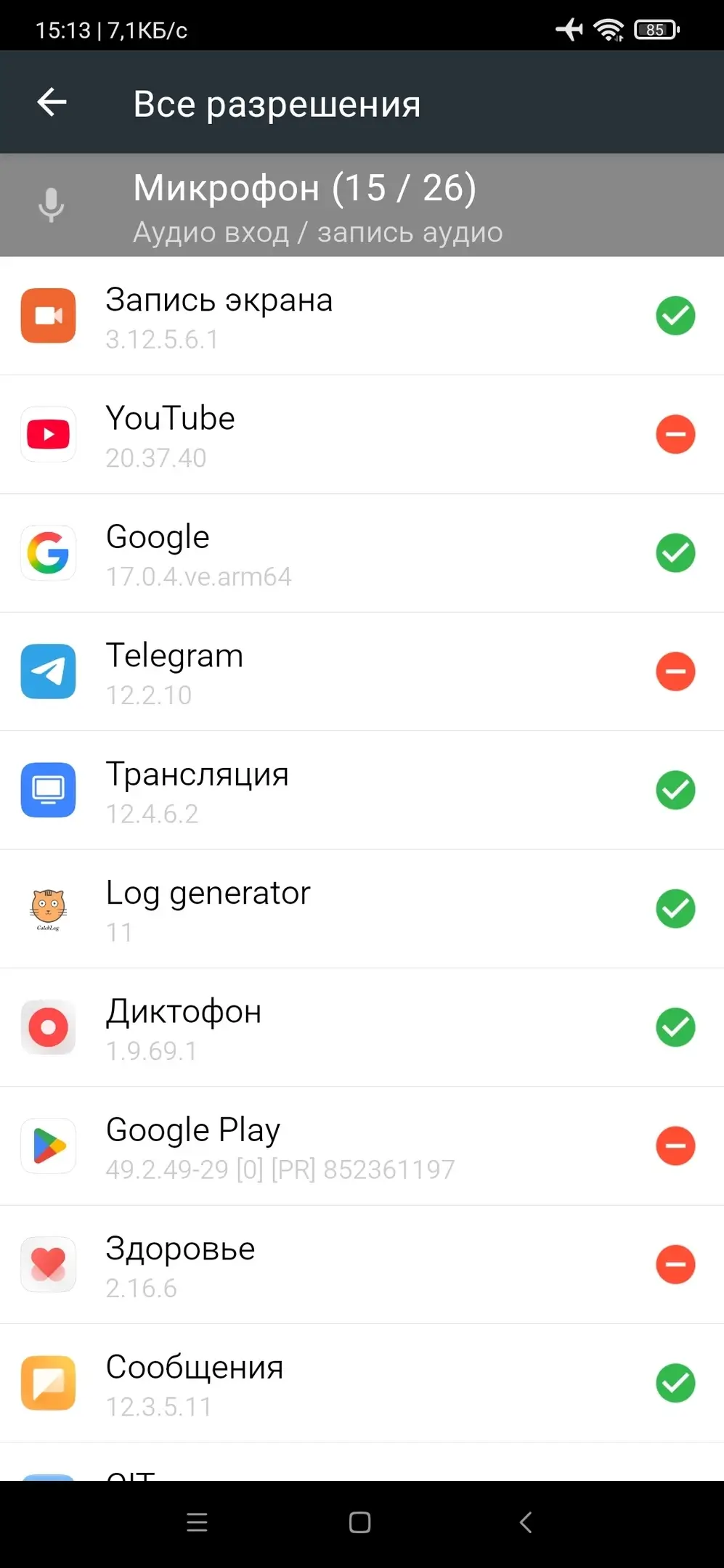
Task: Open the Сообщения permission row
Action: (x=362, y=1383)
